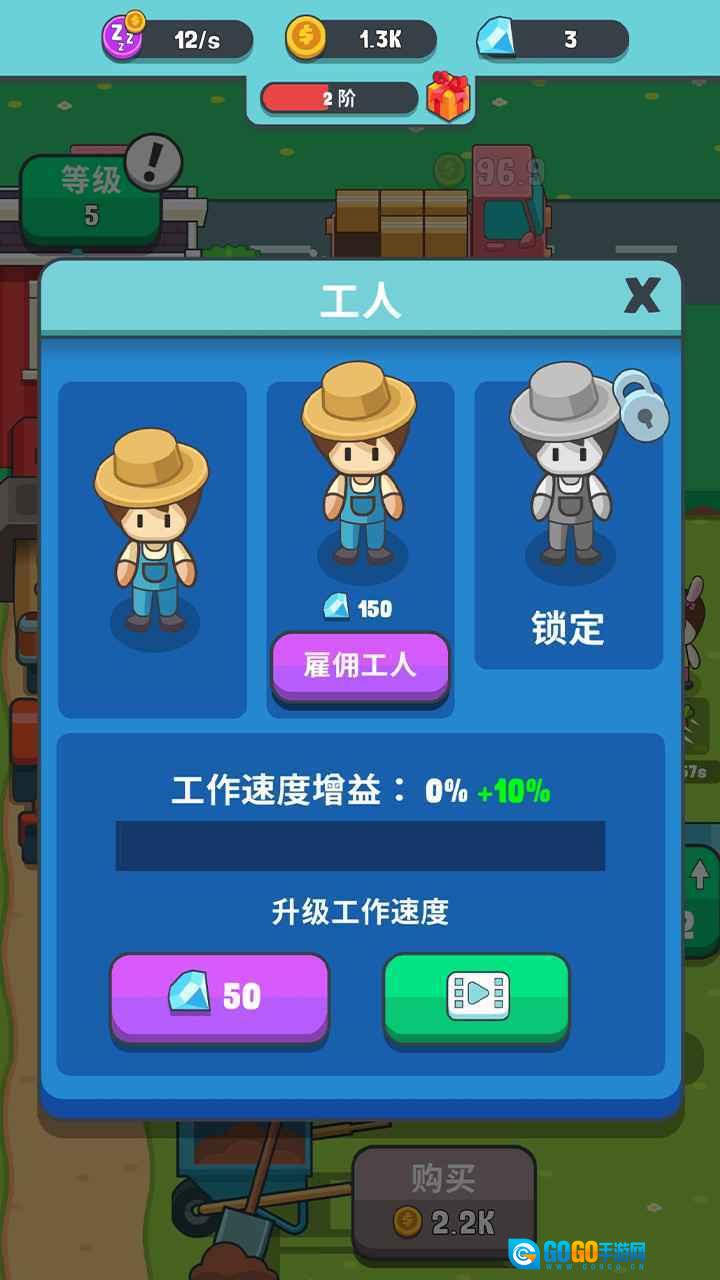Image resolution: width=720 pixels, height=1280 pixels.
Task: Upgrade work speed for 50 gems
Action: click(219, 997)
